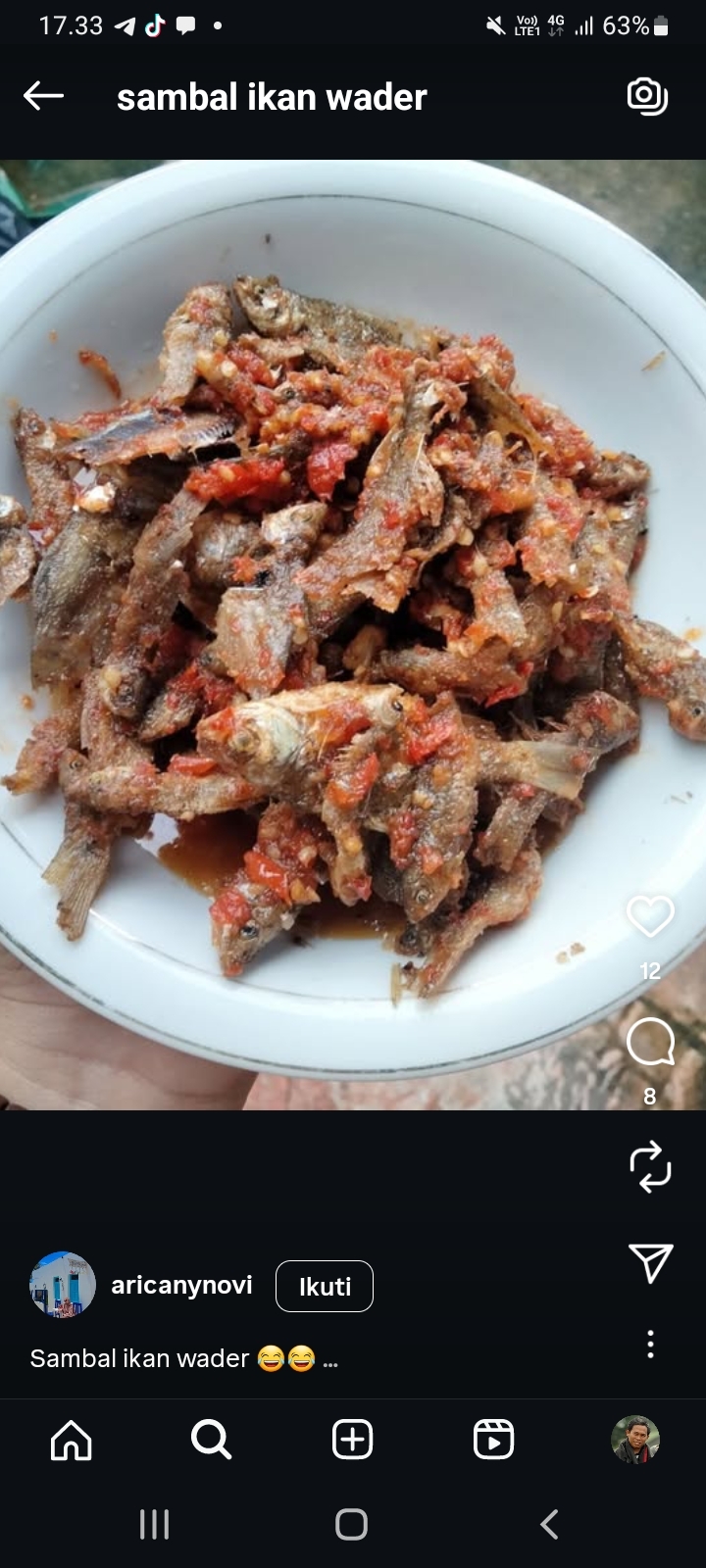The width and height of the screenshot is (706, 1568).
Task: View aricanynovi's profile picture
Action: 62,1285
